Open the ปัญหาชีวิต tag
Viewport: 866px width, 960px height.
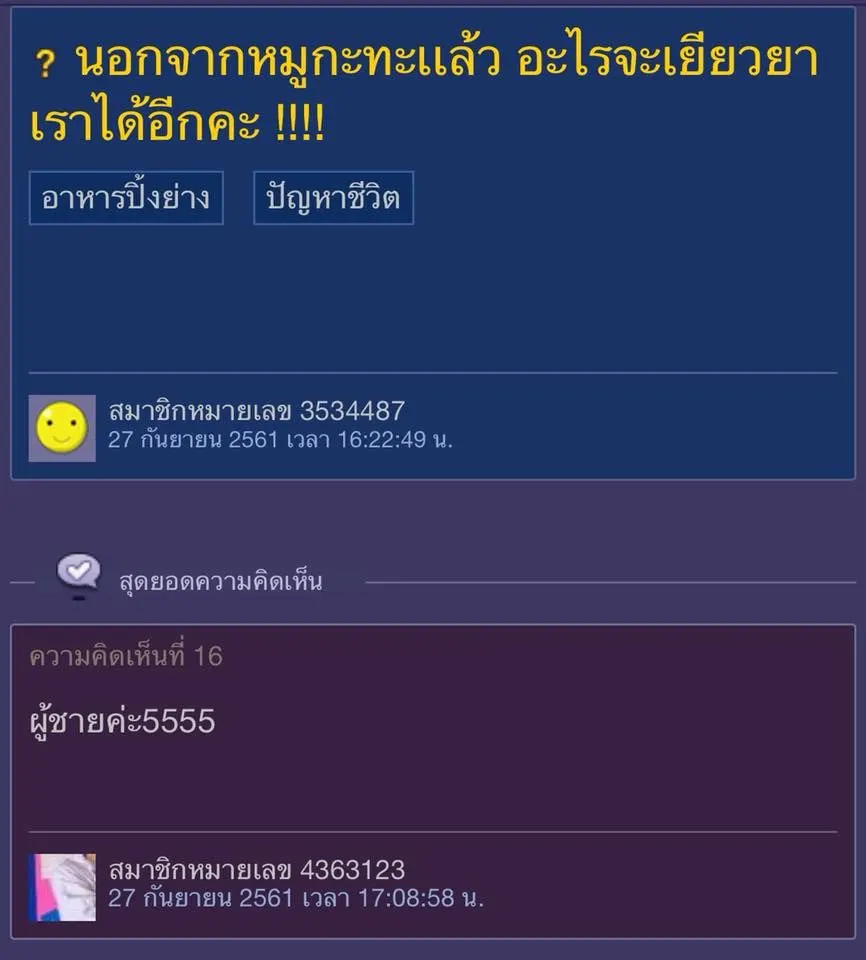coord(333,198)
